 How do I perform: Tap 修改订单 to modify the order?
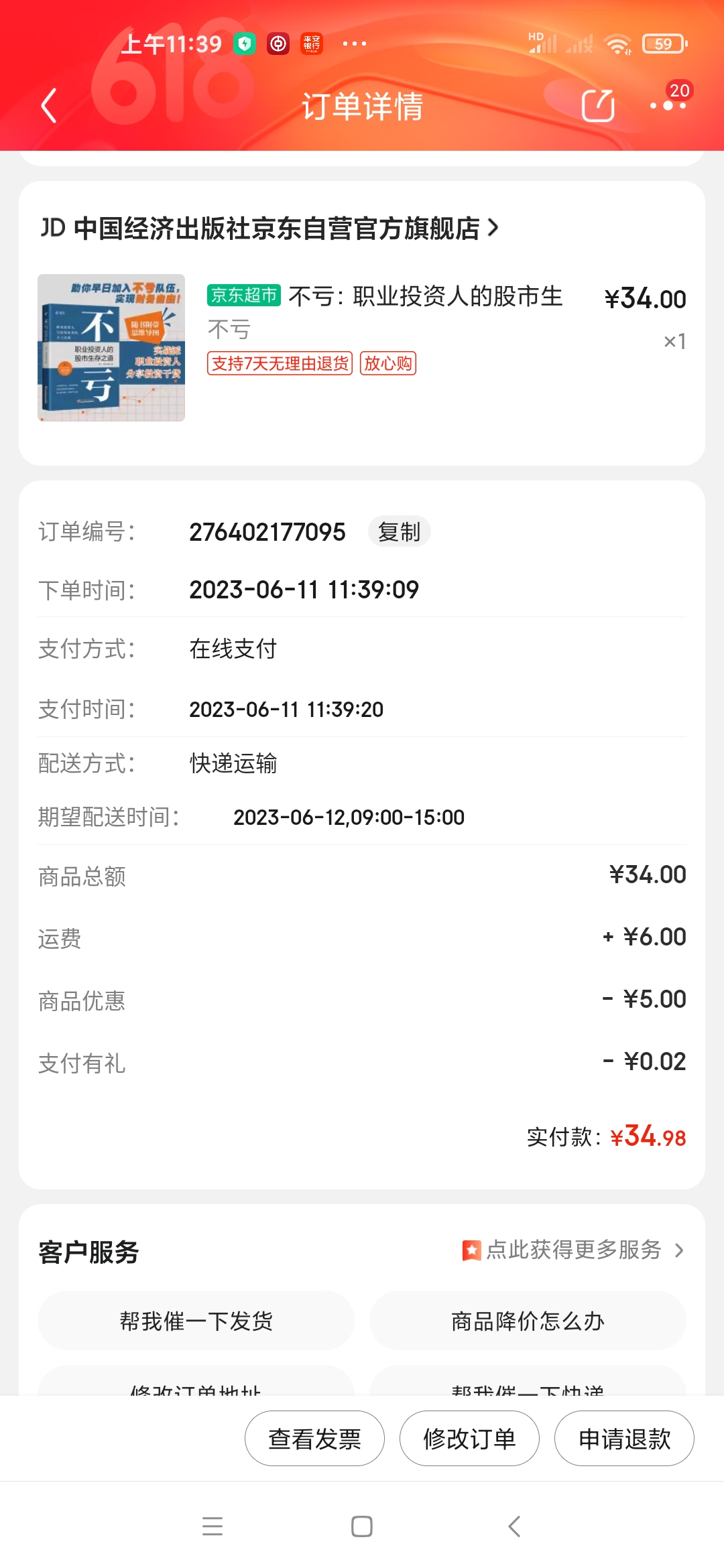point(469,1439)
